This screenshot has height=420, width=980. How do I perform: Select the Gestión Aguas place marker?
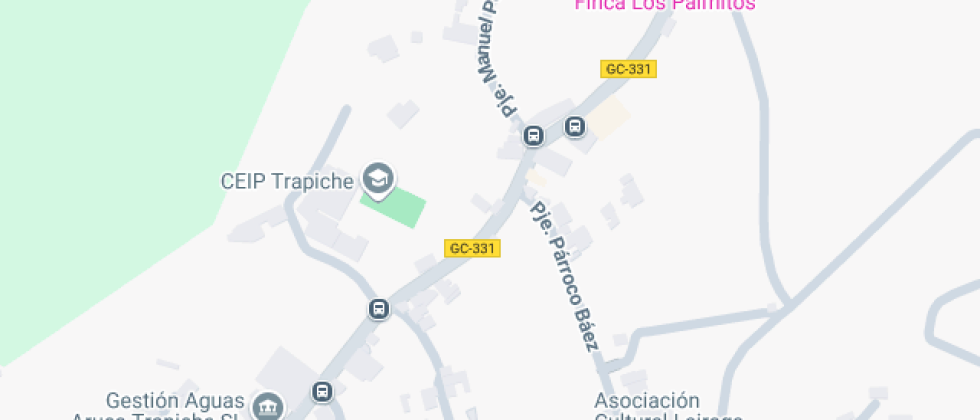click(x=268, y=406)
